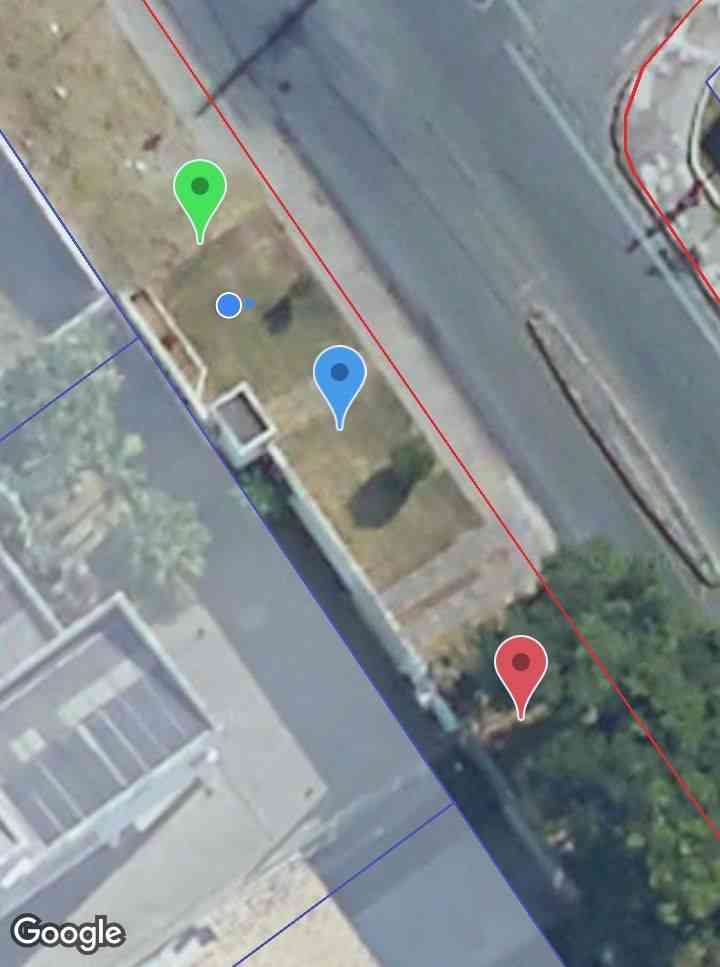Select the blue map pin
Image resolution: width=720 pixels, height=967 pixels.
pos(340,376)
